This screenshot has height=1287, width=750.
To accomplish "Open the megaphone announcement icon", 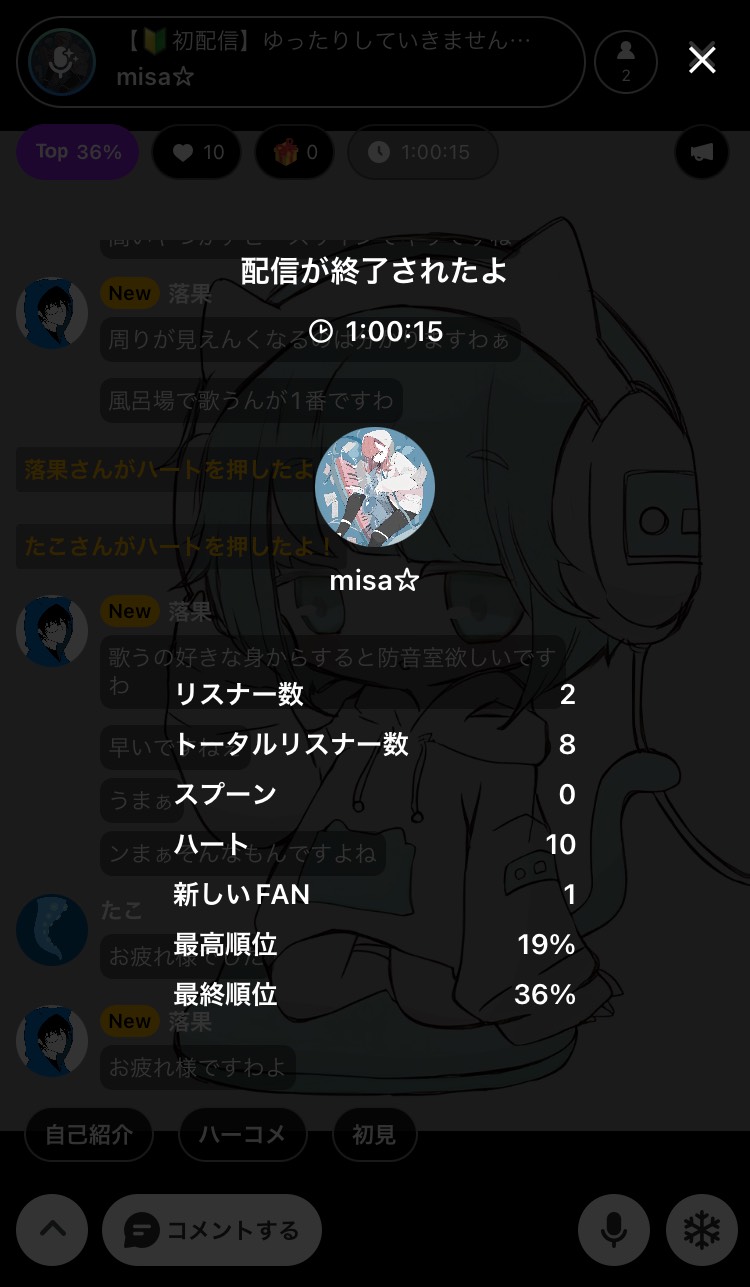I will [701, 152].
